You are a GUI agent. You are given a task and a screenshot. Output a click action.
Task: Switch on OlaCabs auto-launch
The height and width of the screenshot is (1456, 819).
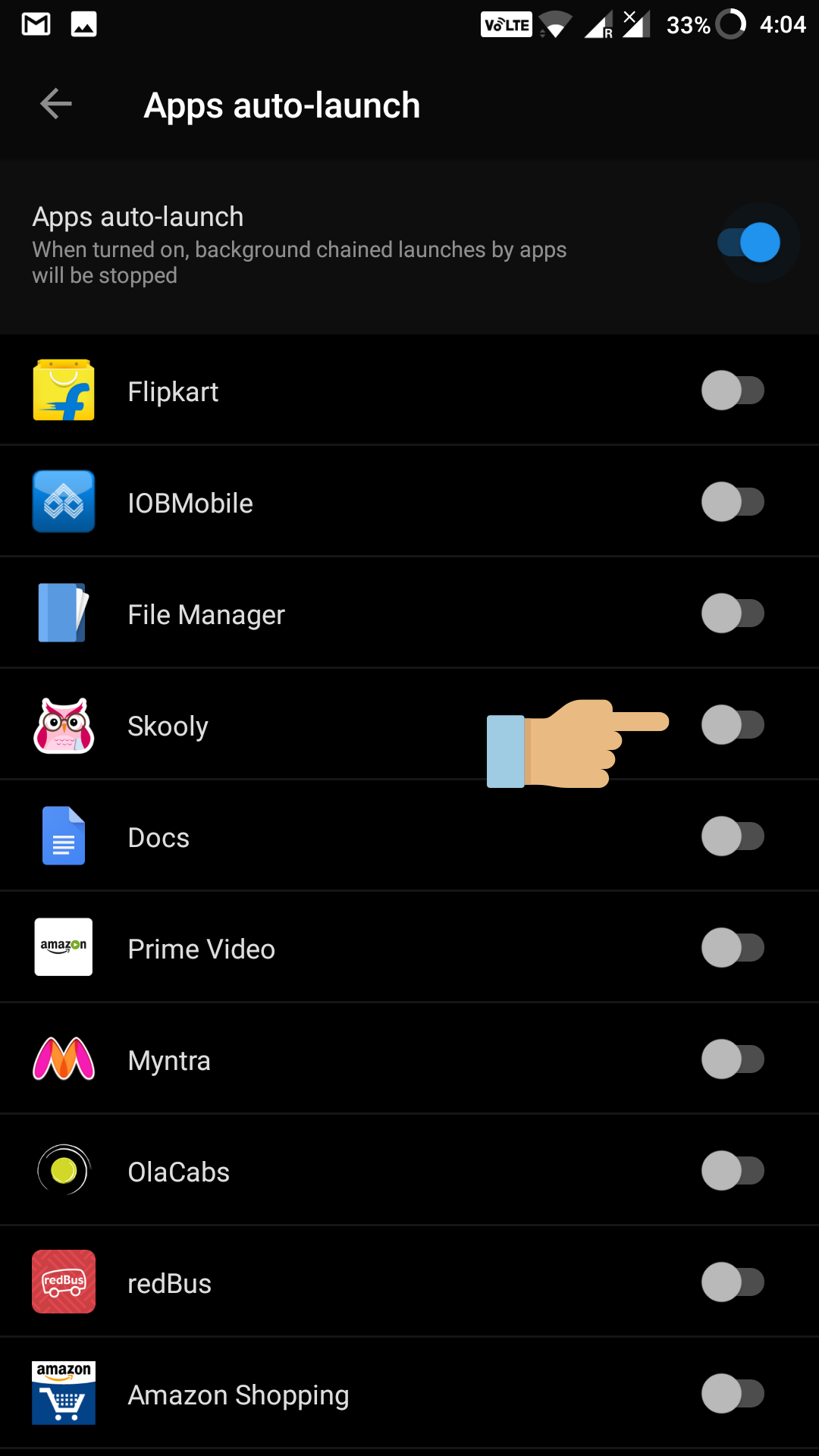(733, 1171)
